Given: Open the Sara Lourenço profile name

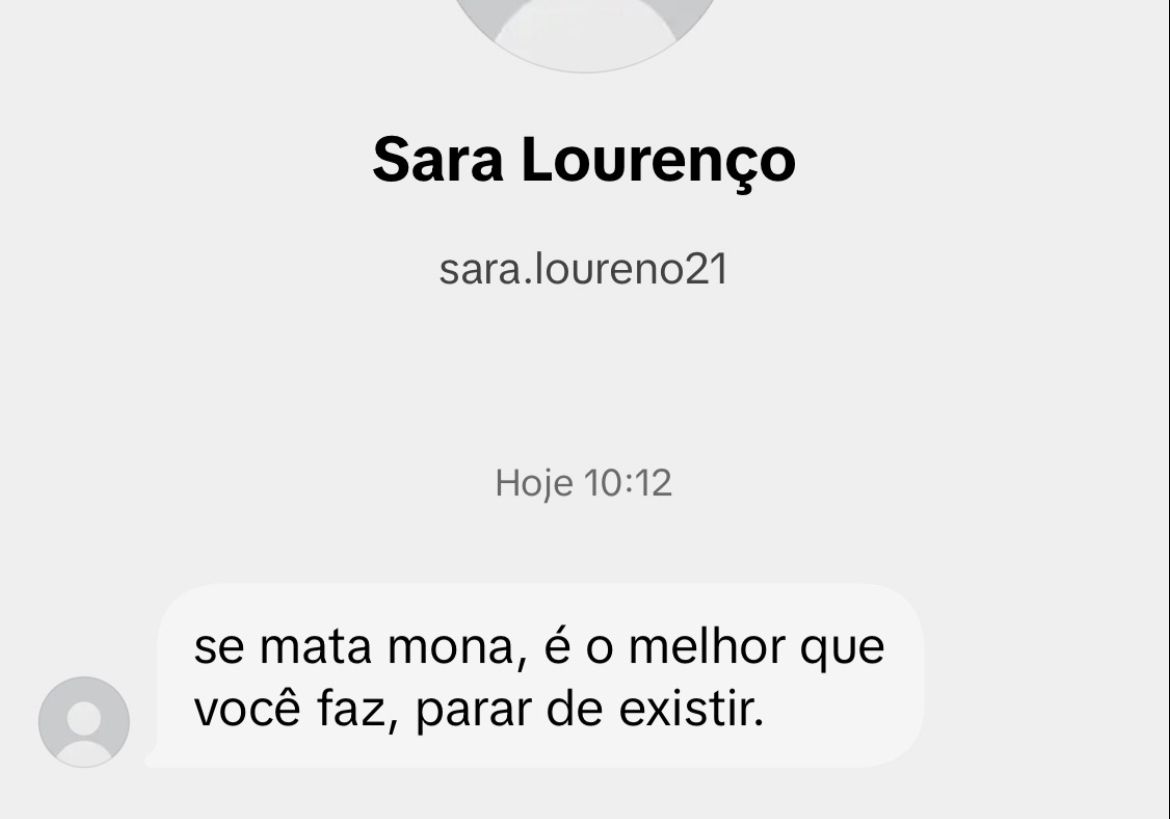Looking at the screenshot, I should click(584, 160).
